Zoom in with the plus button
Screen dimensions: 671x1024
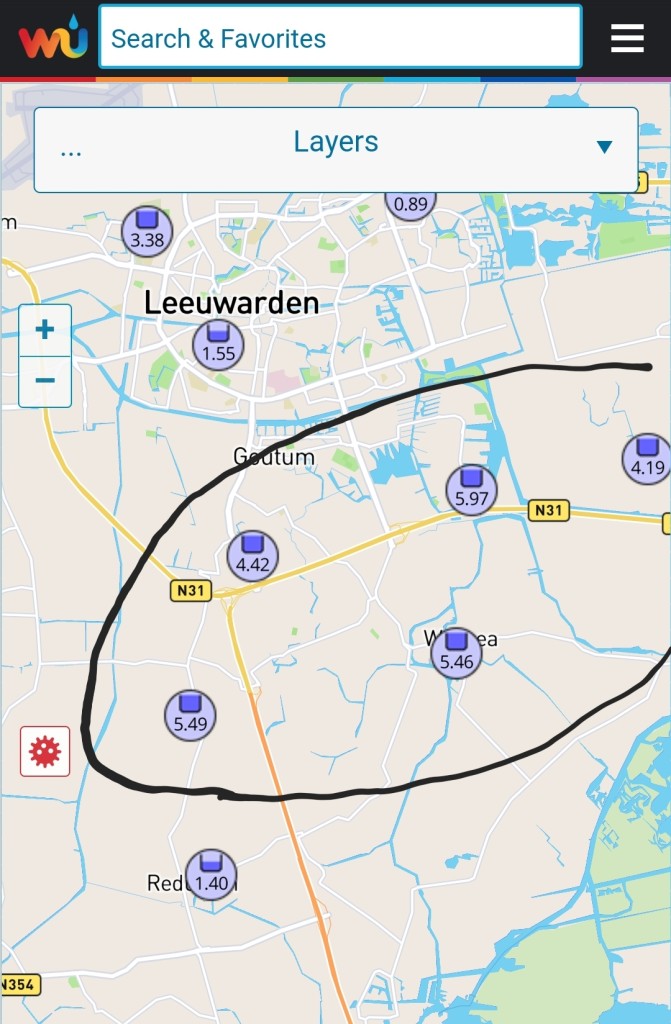[45, 330]
